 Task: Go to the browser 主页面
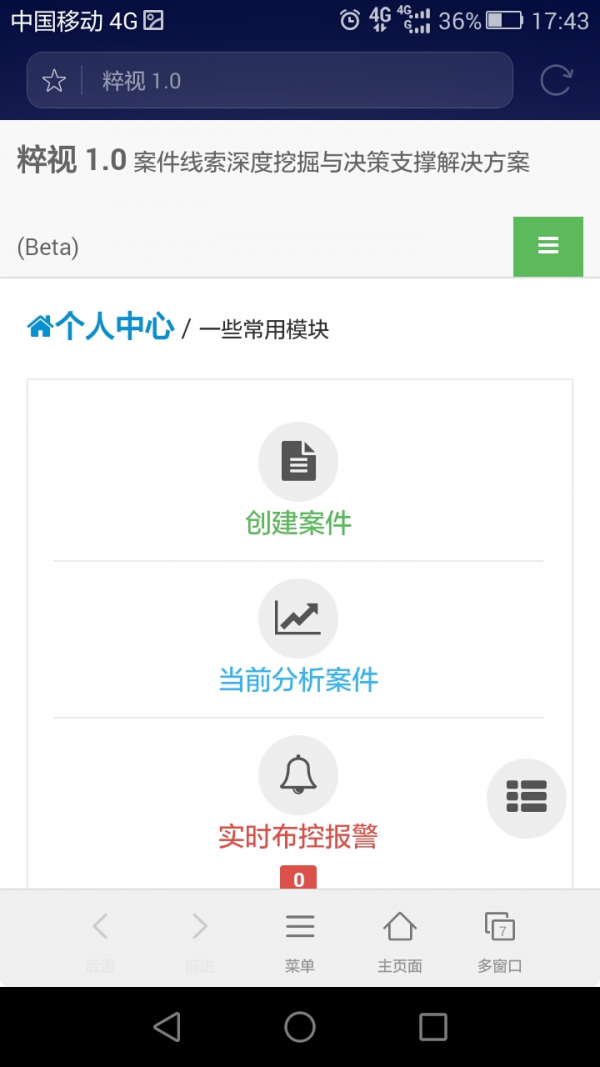pyautogui.click(x=400, y=940)
